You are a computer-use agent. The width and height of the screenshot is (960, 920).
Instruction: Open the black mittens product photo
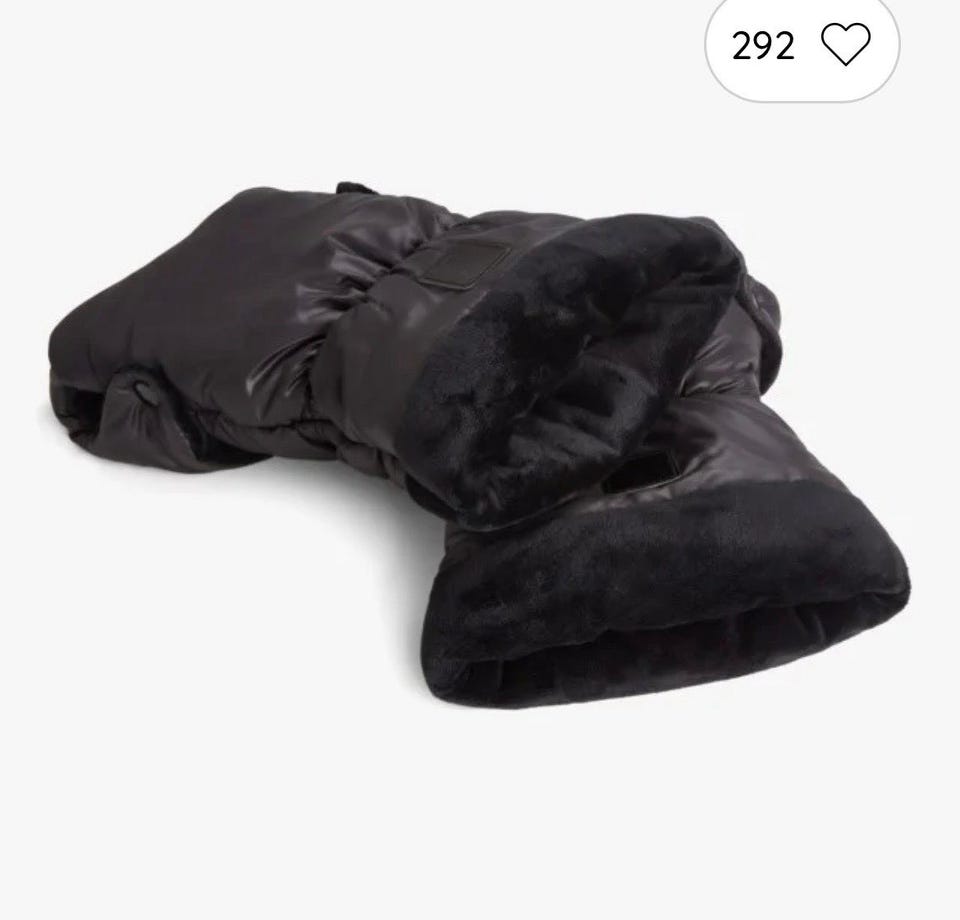tap(480, 440)
